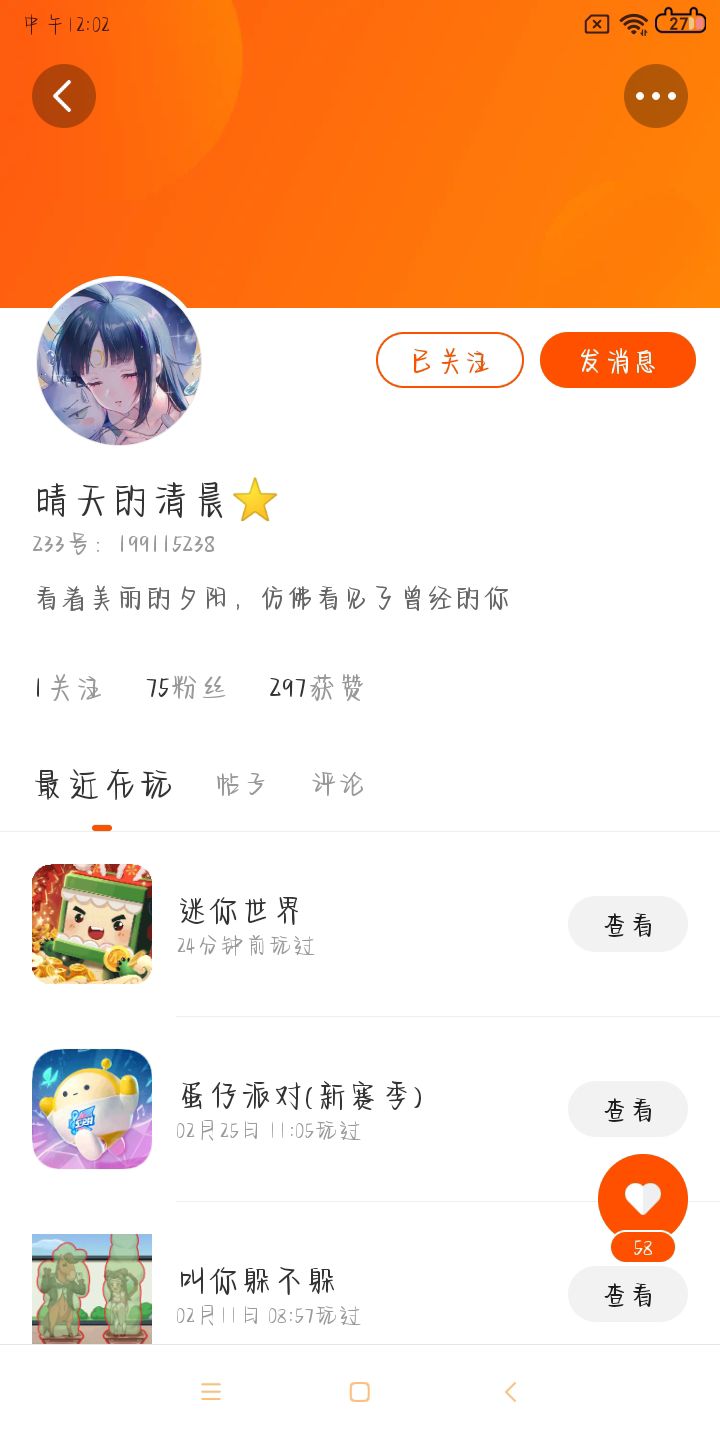
Task: Switch to the 帖子 tab
Action: tap(241, 785)
